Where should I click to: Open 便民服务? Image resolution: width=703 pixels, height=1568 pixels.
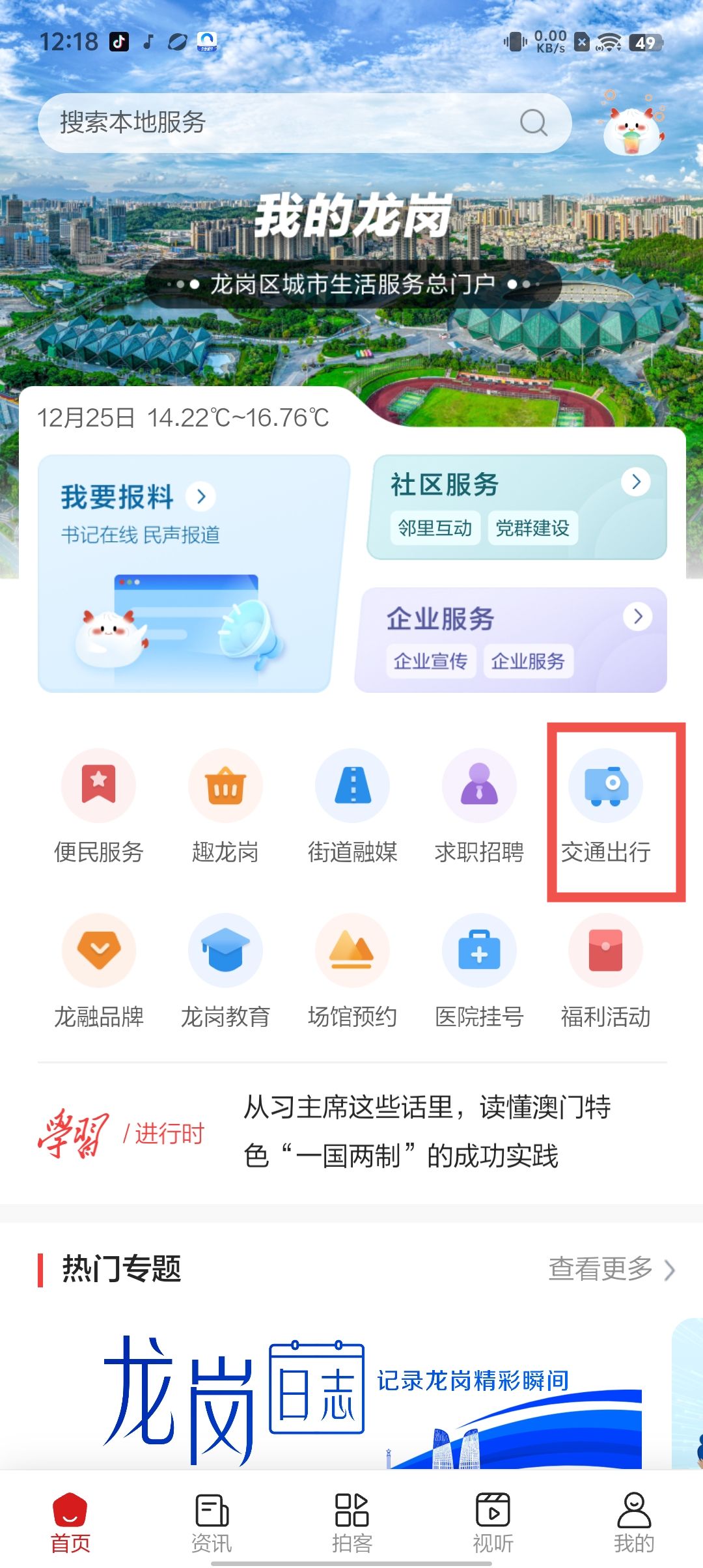pos(98,807)
